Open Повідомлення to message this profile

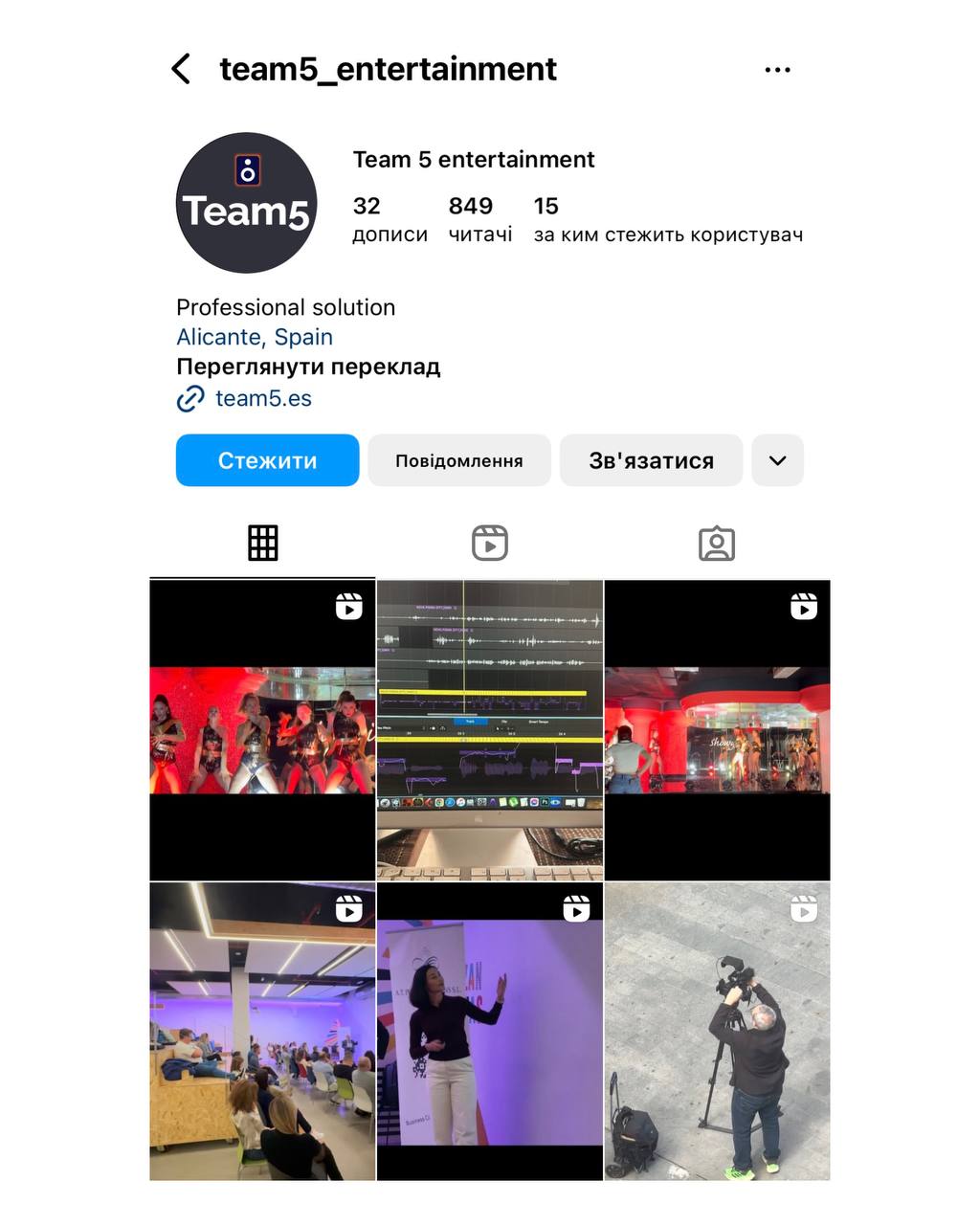pos(458,460)
